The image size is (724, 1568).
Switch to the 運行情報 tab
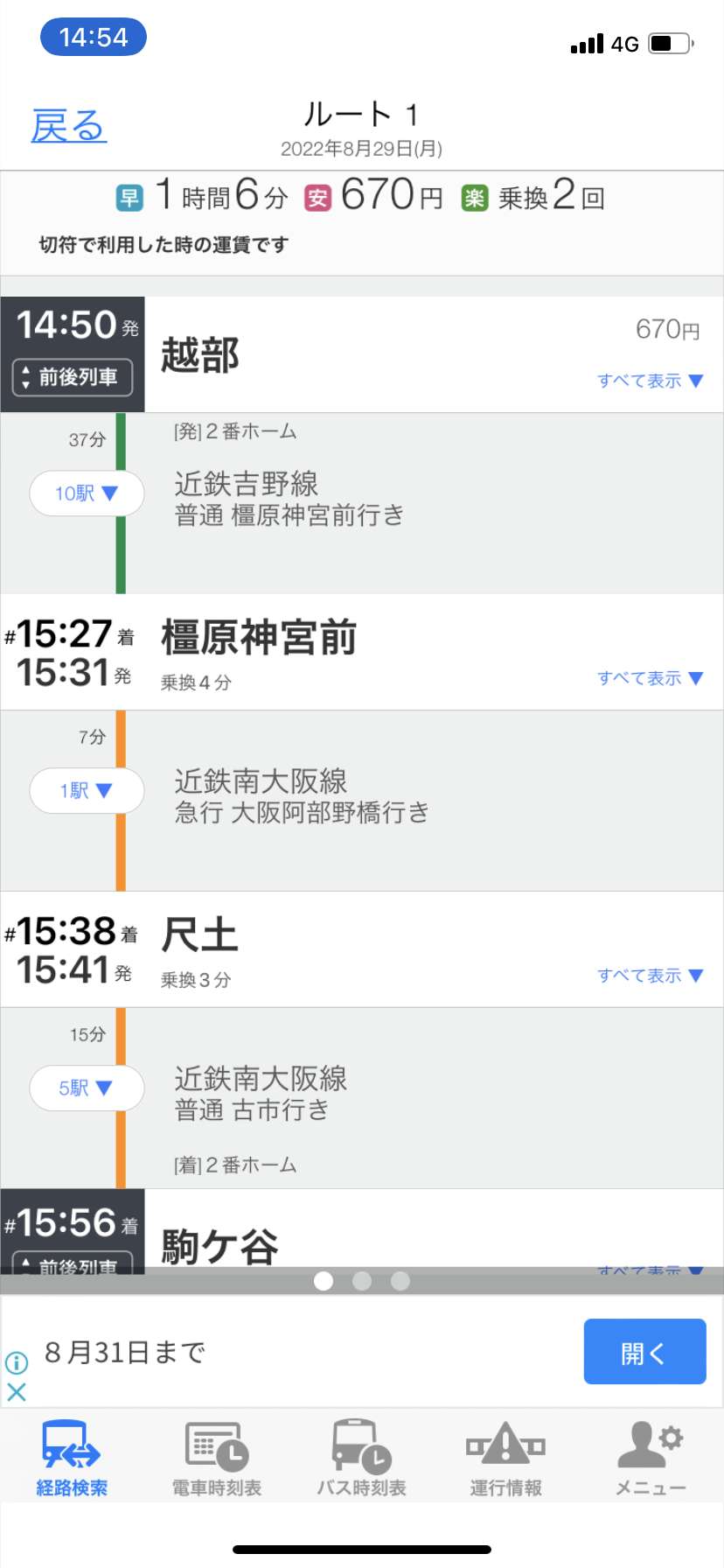click(x=505, y=1459)
